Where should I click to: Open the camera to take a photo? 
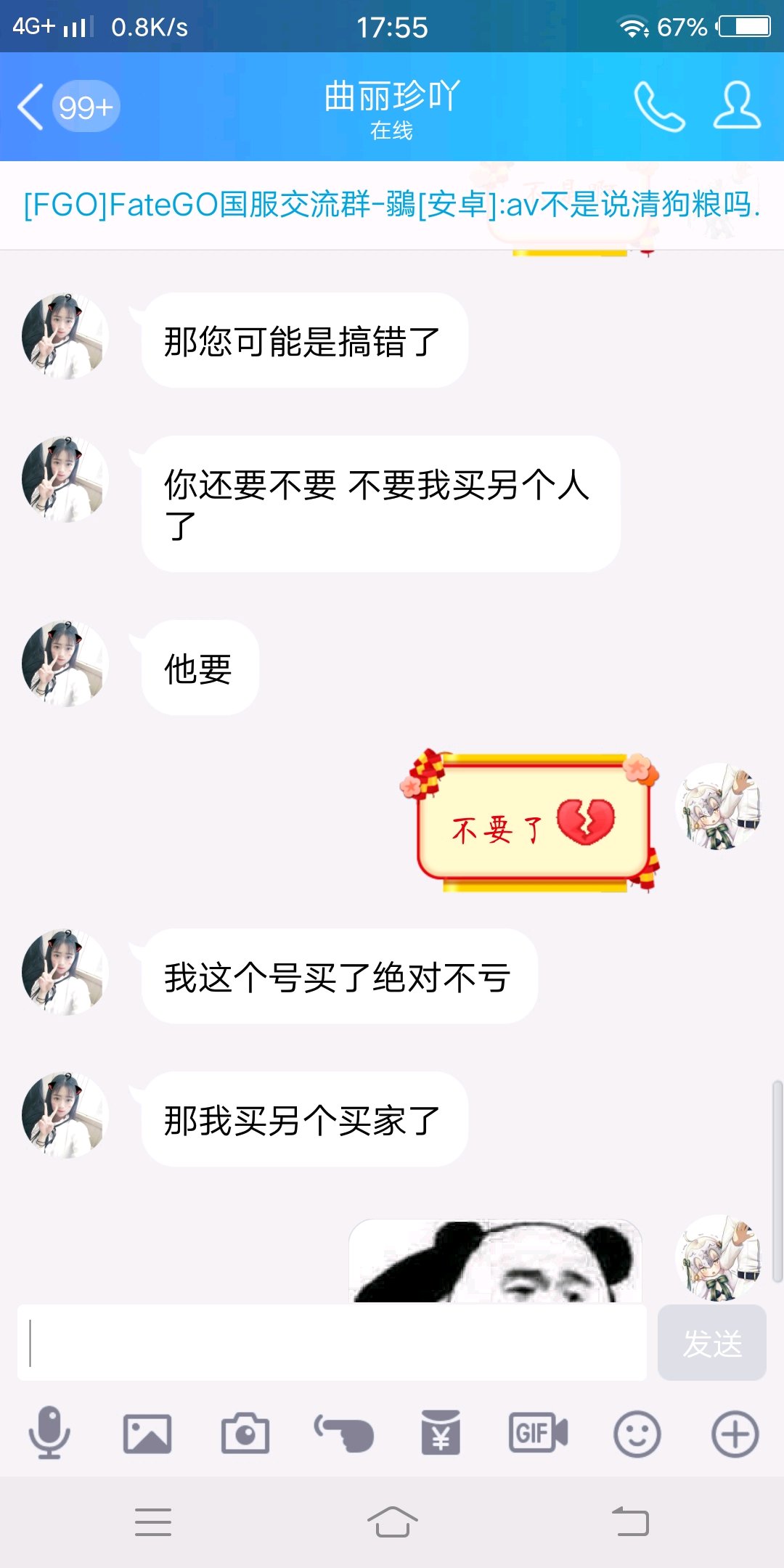(245, 1434)
